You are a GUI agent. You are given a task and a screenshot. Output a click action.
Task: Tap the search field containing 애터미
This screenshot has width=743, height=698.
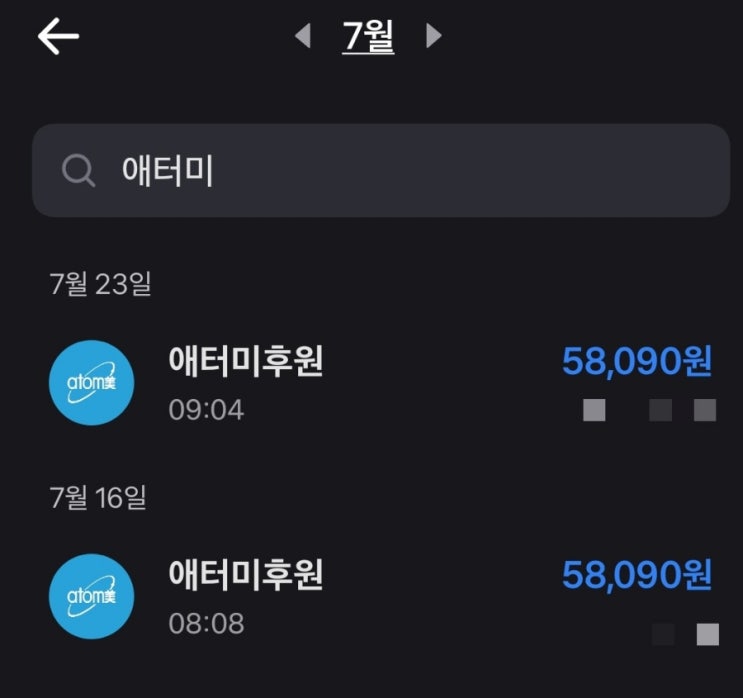point(381,171)
